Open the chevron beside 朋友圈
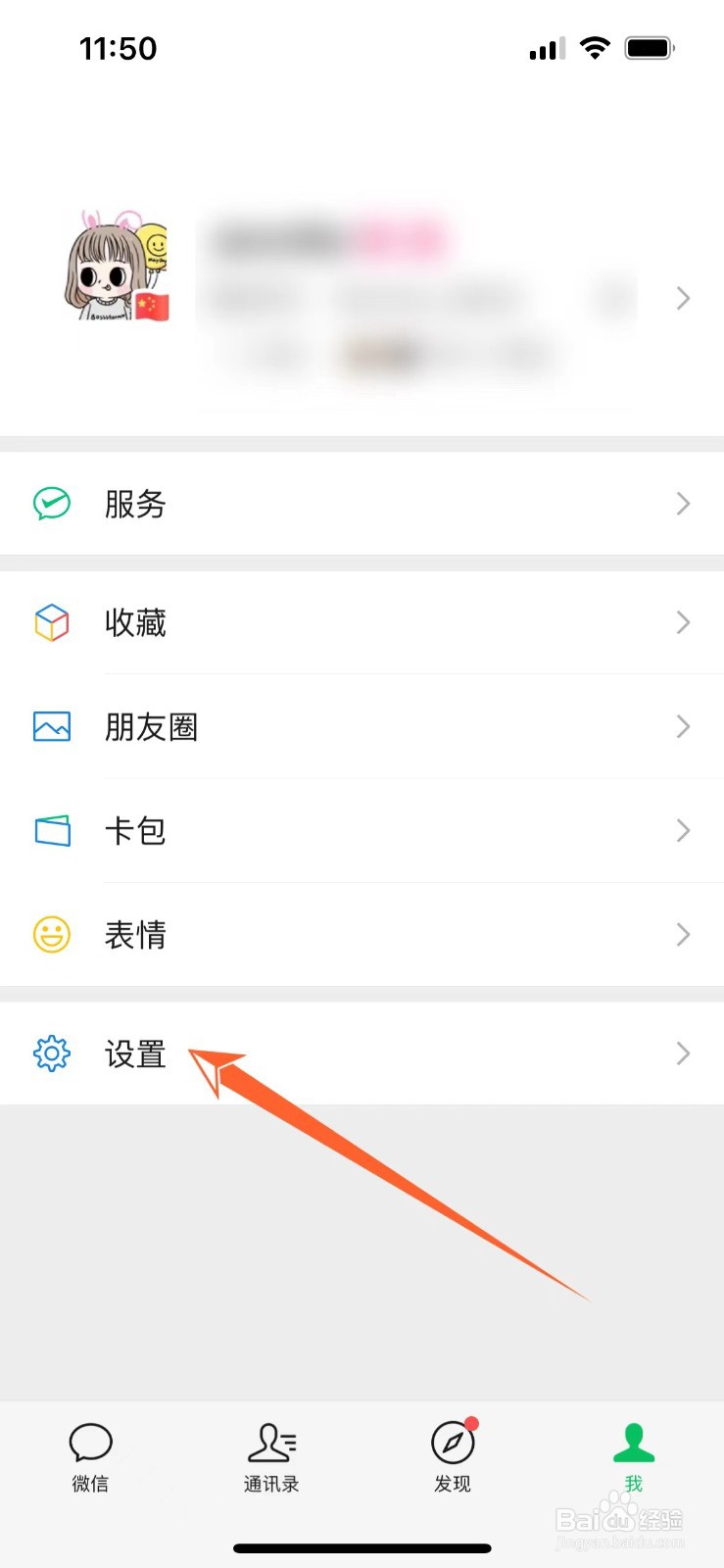Screen dimensions: 724x1568 click(683, 726)
